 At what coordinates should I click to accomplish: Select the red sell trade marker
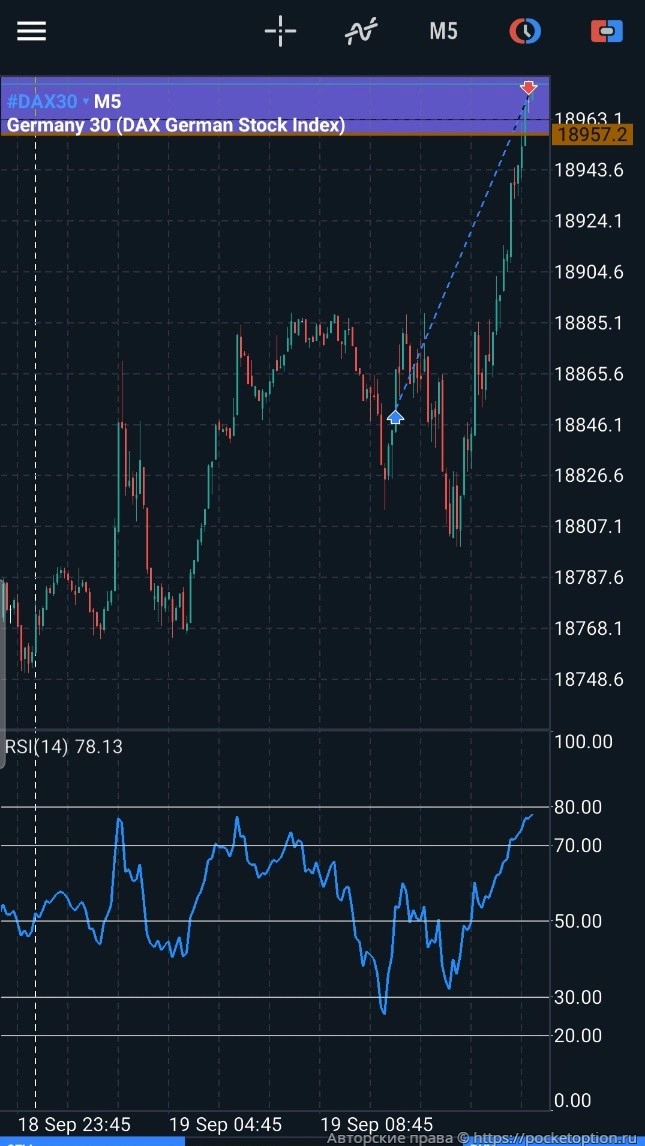coord(528,89)
